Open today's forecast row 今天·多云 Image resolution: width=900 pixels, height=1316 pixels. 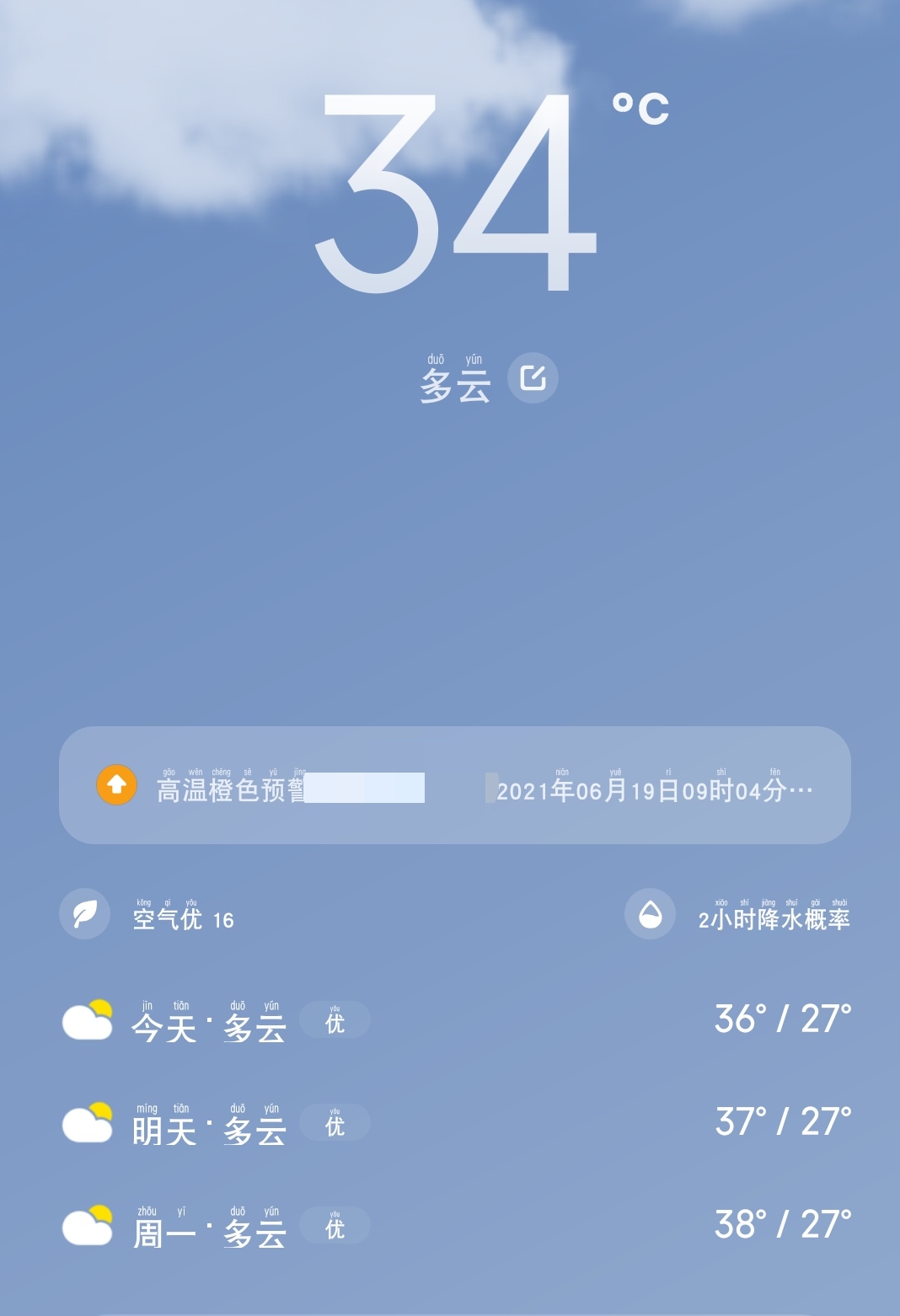tap(455, 1021)
